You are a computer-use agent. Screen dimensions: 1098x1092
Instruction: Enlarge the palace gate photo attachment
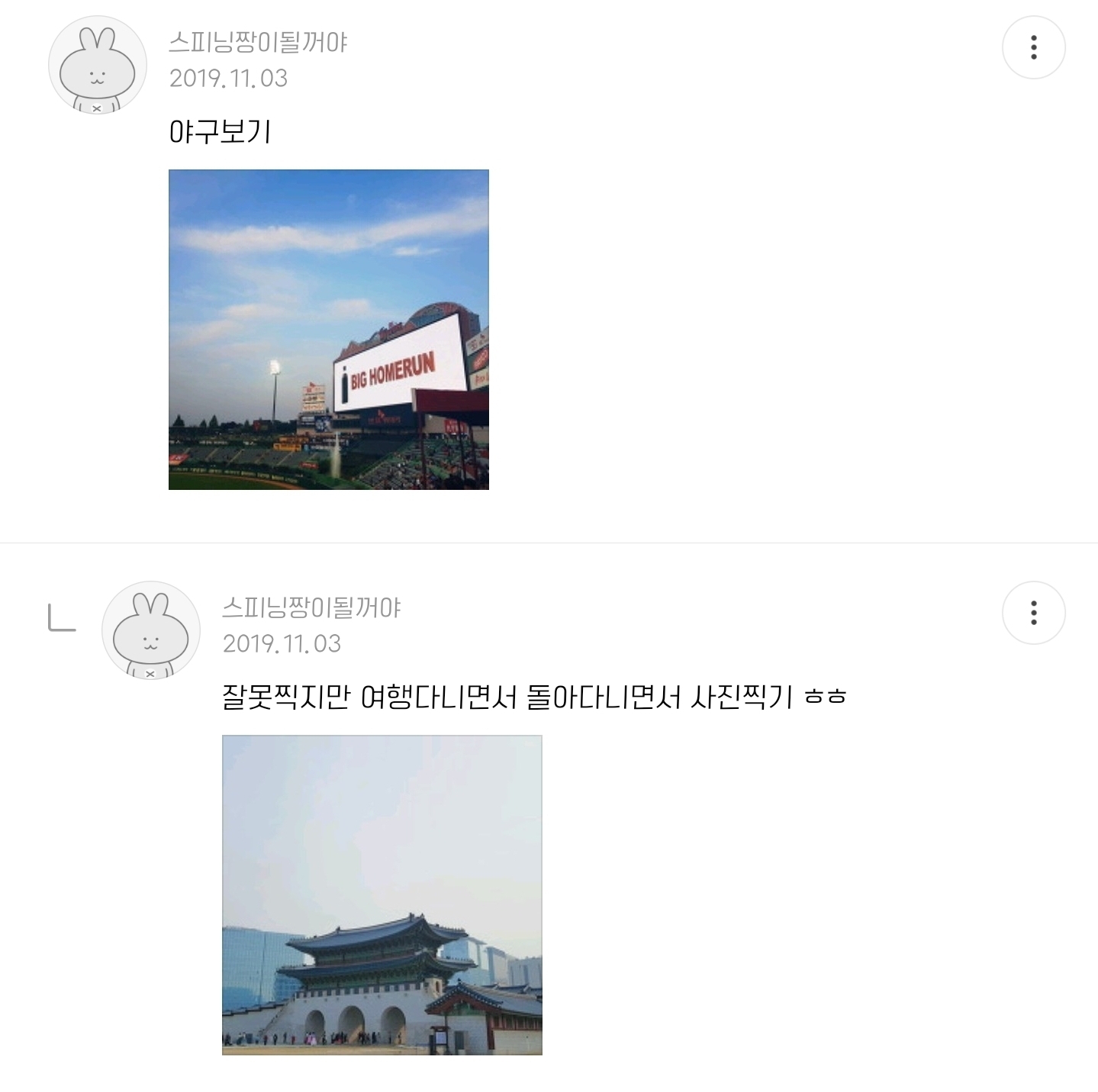pyautogui.click(x=382, y=894)
